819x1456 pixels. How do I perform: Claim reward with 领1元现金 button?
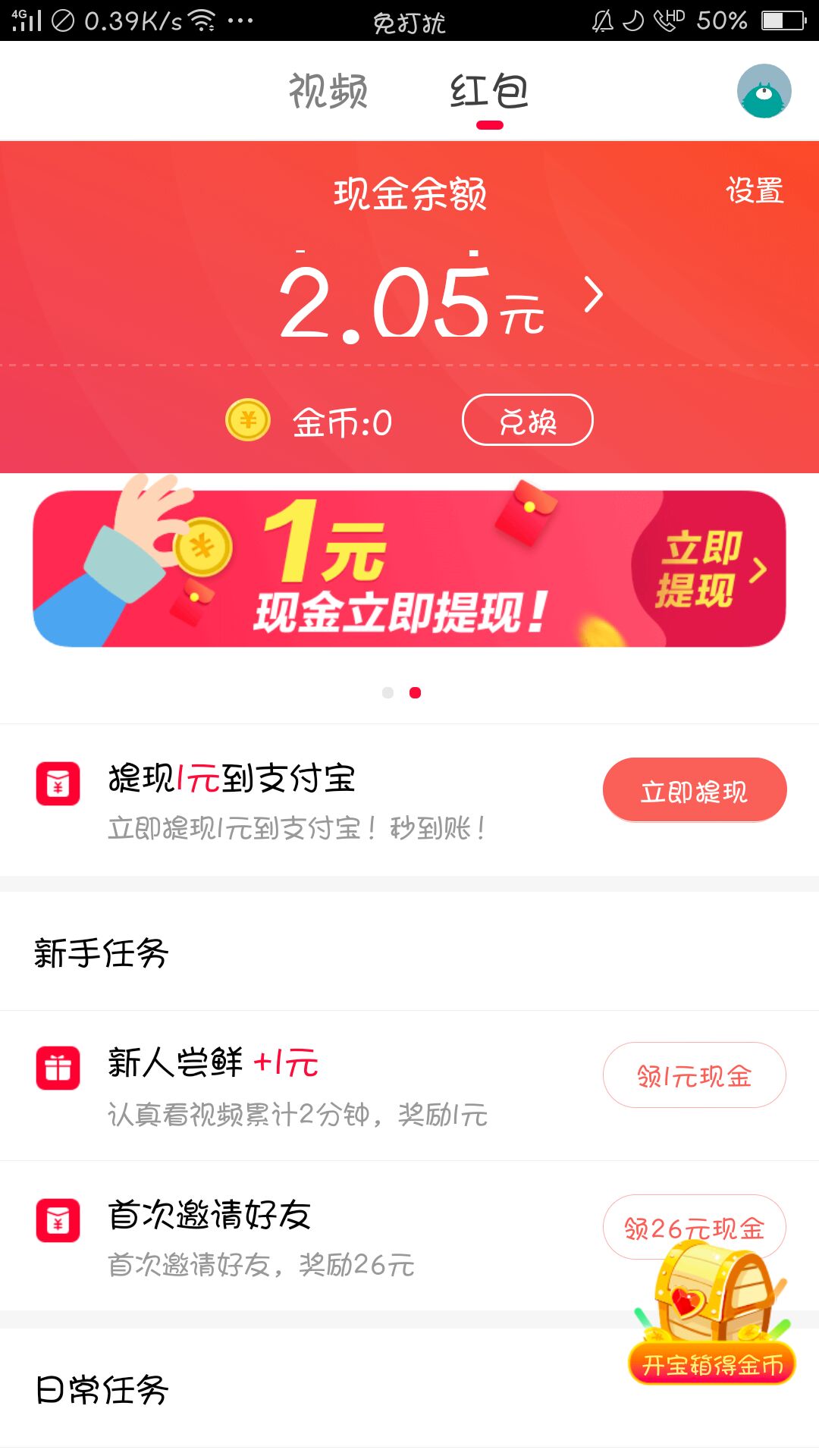point(694,1075)
